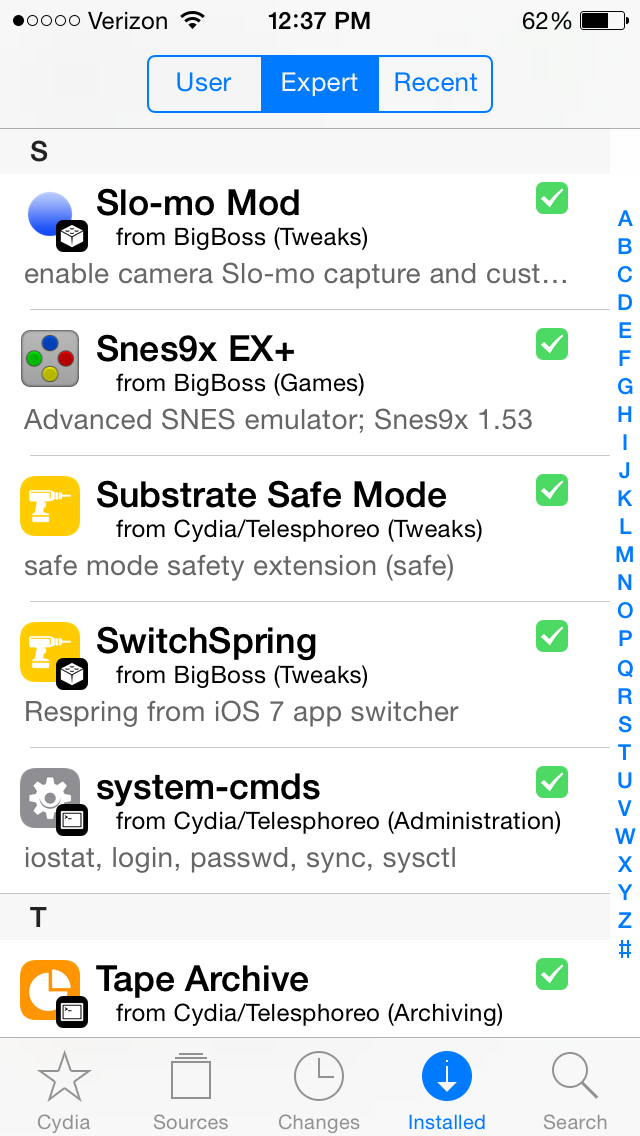Open the system-cmds package

(x=305, y=821)
